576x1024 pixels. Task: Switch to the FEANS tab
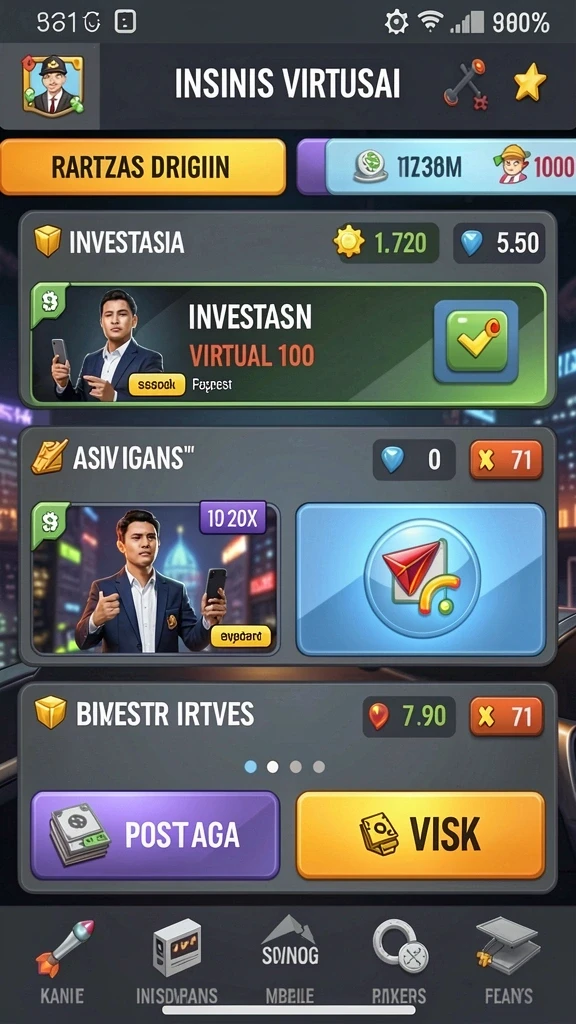pos(509,963)
